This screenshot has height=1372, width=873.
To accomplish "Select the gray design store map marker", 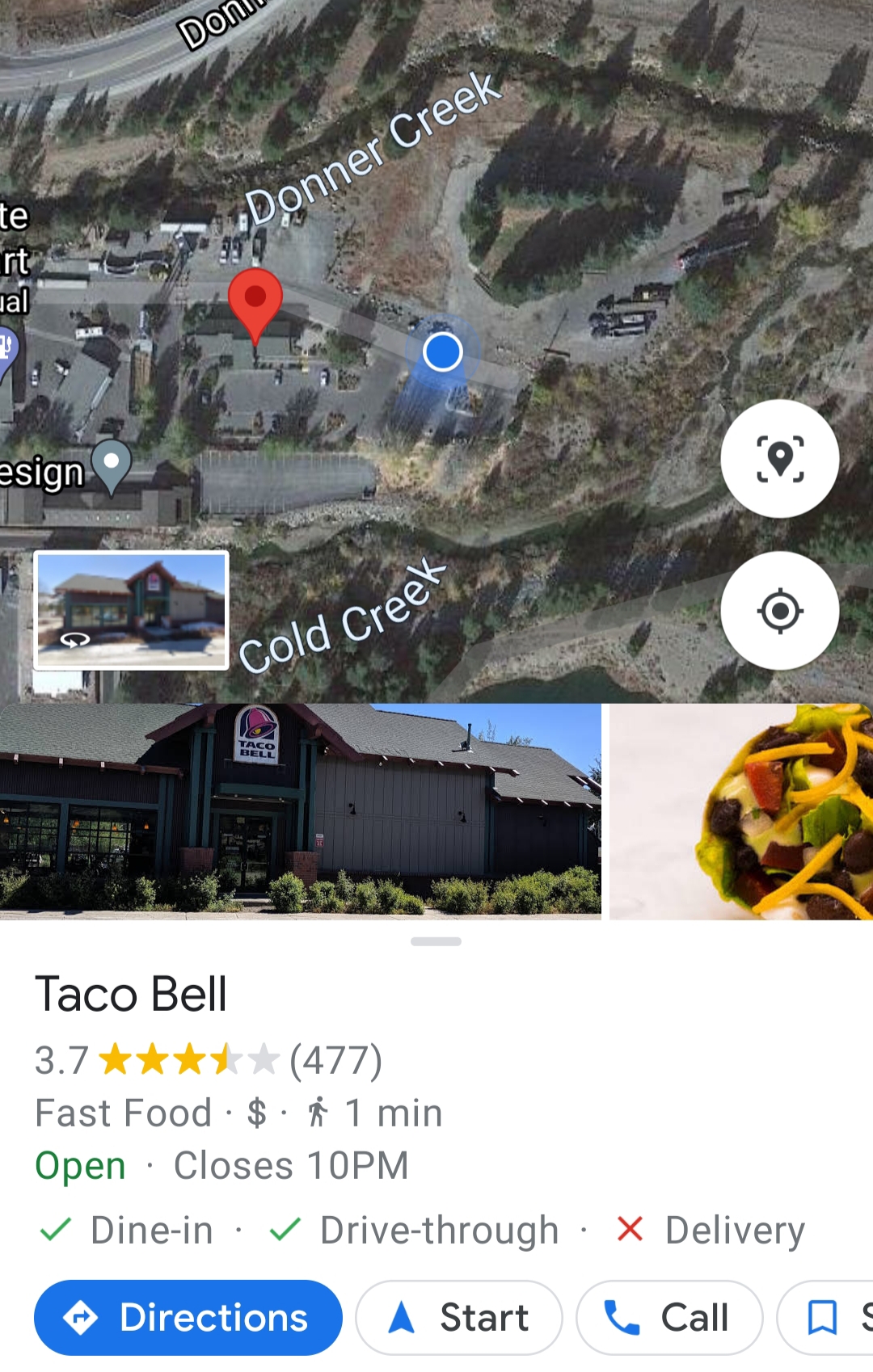I will tap(112, 465).
